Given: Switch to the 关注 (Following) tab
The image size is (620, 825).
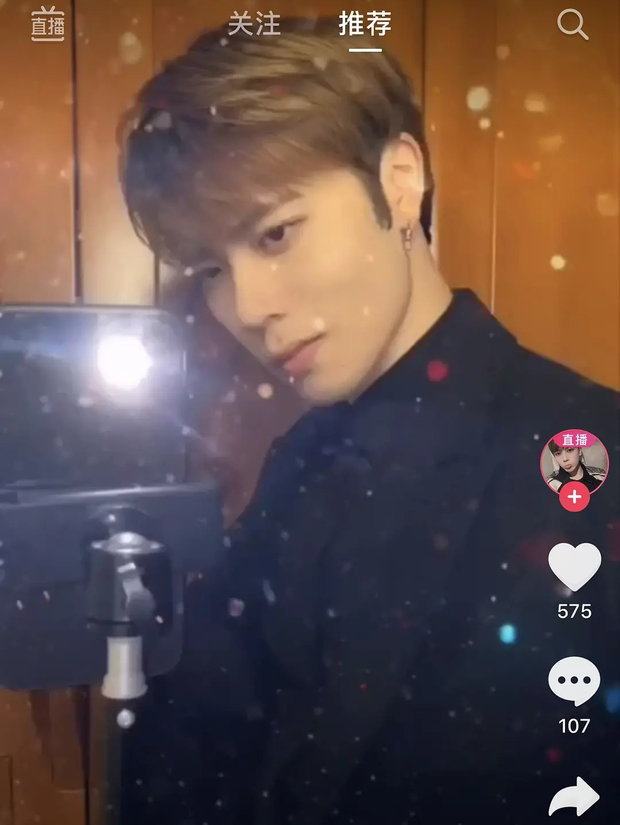Looking at the screenshot, I should coord(253,25).
